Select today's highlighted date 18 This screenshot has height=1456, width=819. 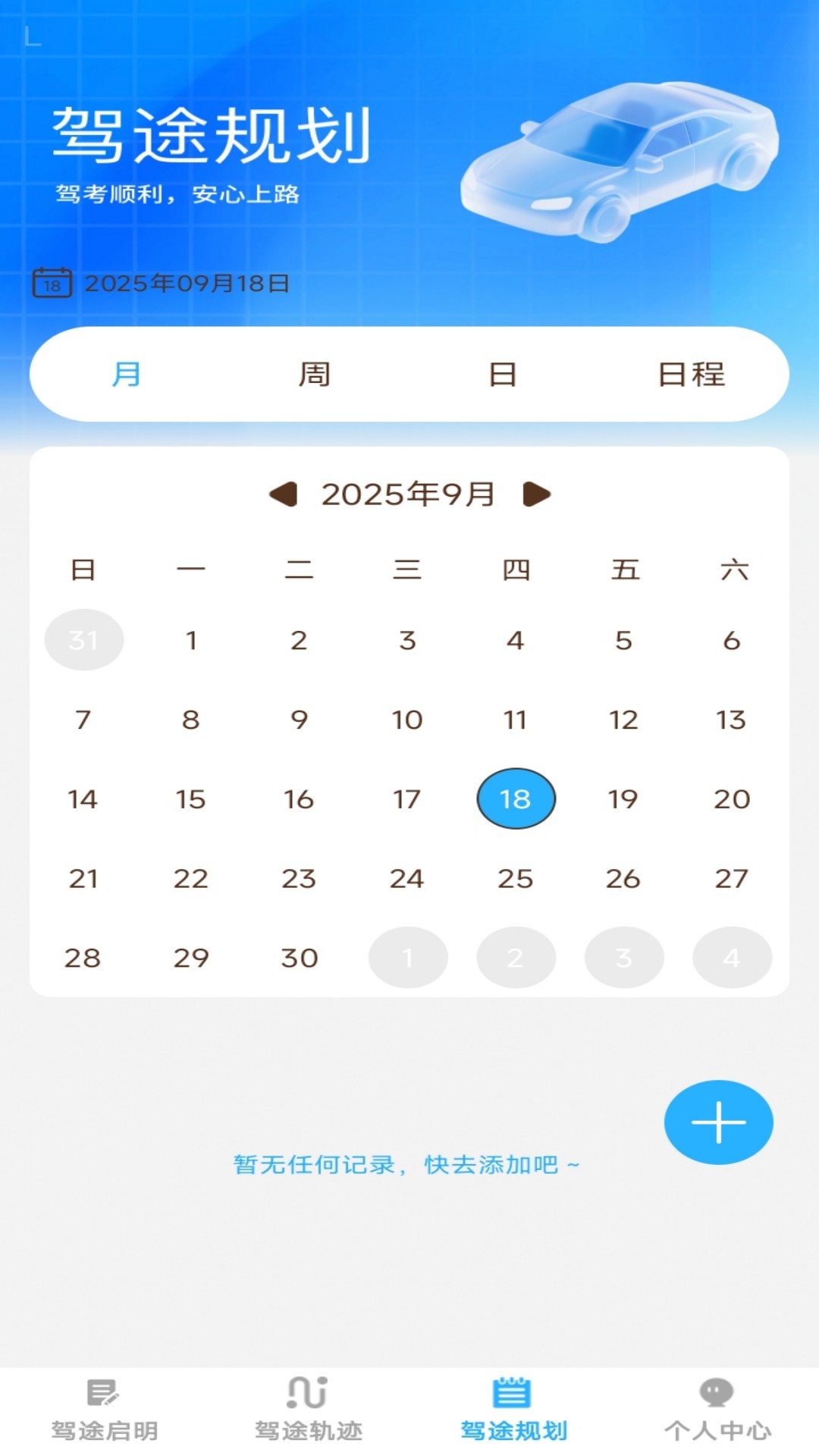(x=516, y=799)
